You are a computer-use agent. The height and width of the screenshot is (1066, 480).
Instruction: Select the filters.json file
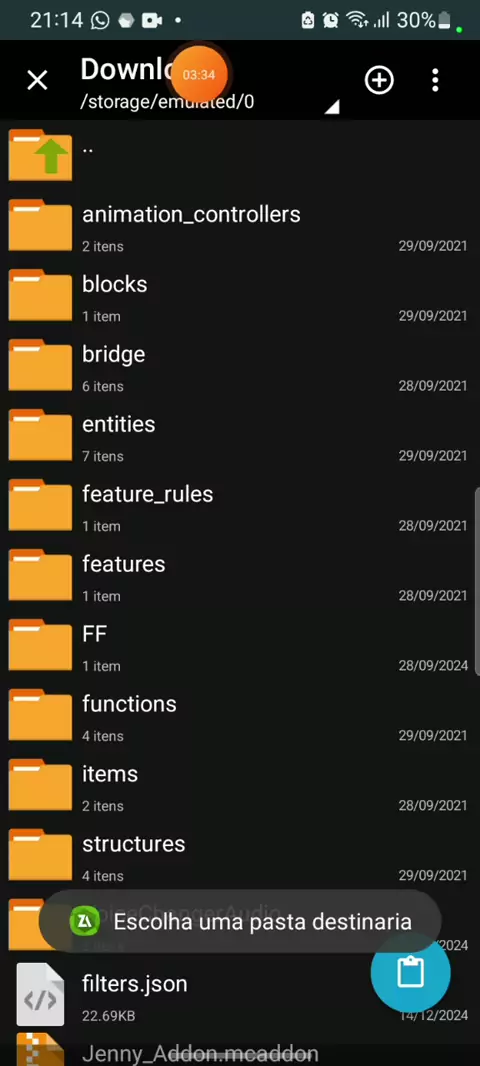point(240,997)
